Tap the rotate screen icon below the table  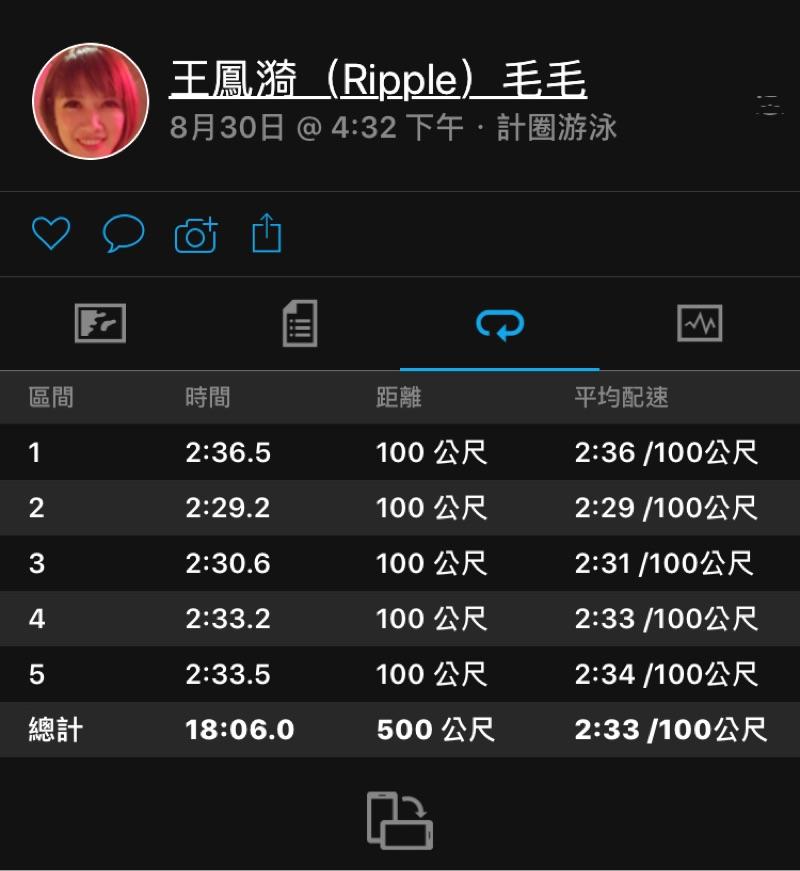coord(400,820)
